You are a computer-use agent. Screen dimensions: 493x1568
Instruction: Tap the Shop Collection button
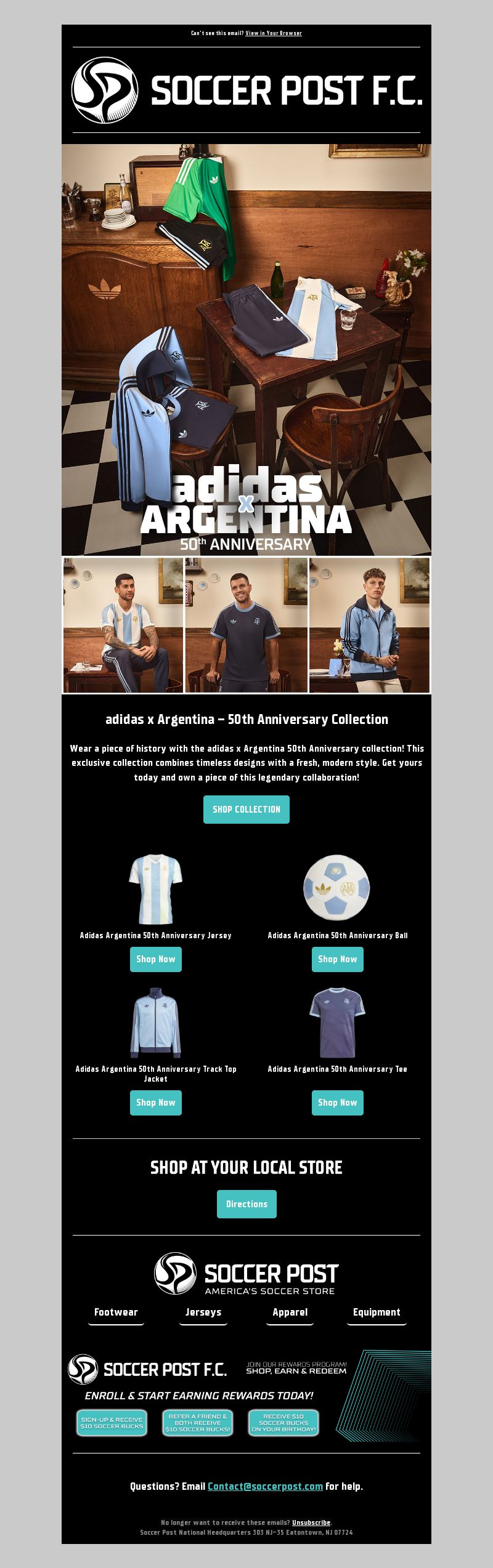[x=246, y=809]
